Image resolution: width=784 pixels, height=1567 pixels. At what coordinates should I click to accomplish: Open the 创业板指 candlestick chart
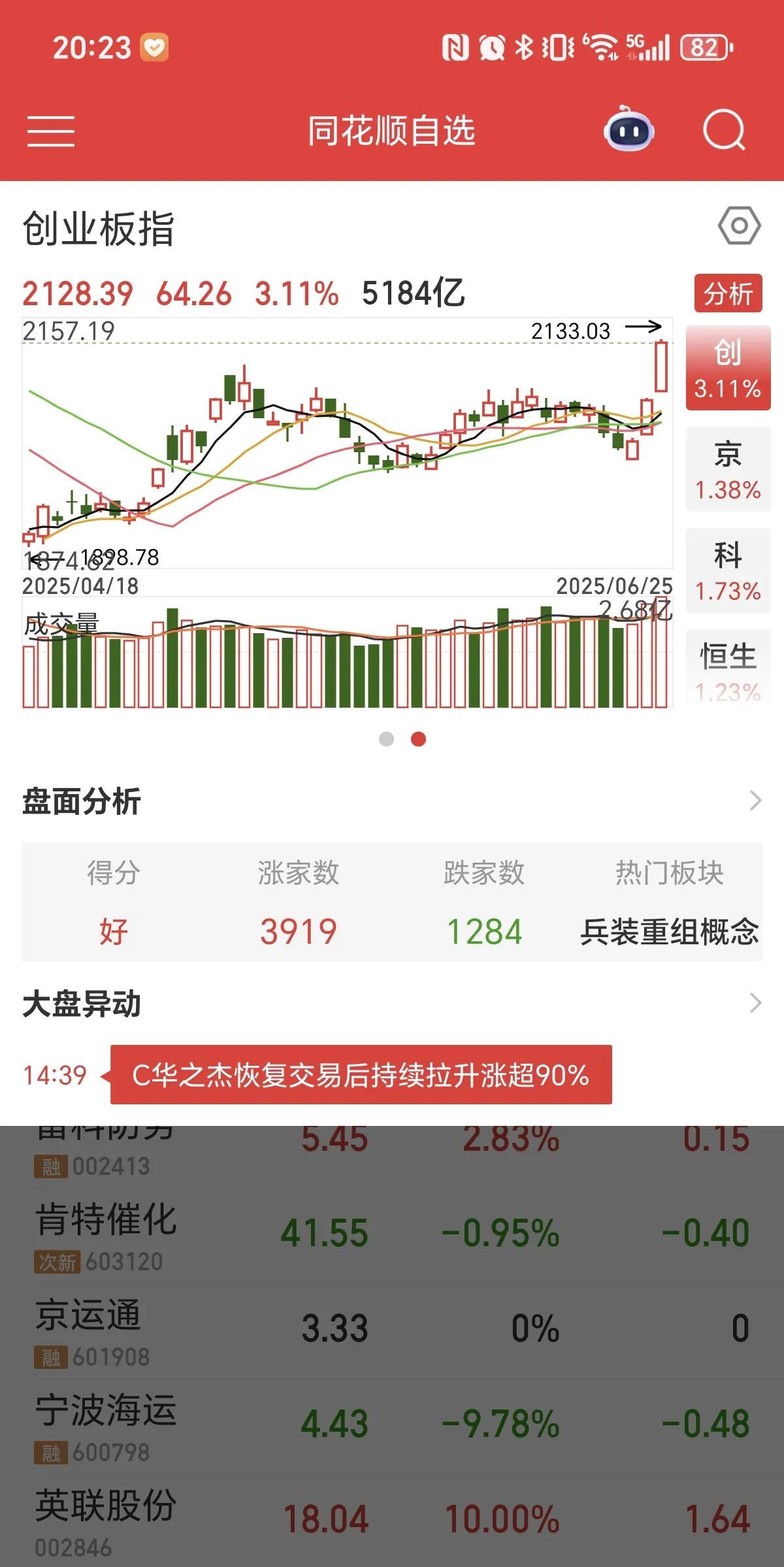(x=347, y=444)
